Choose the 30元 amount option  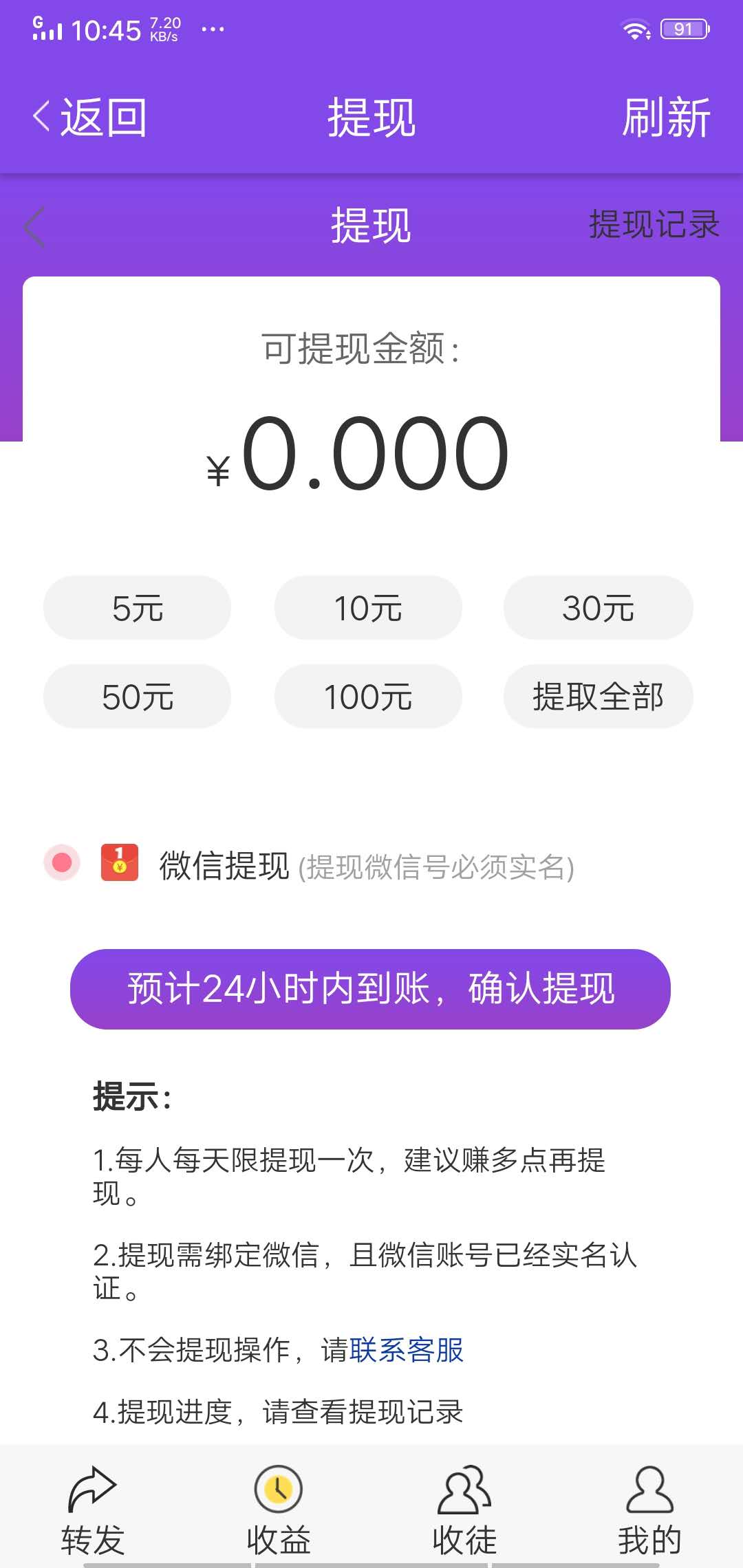[x=598, y=608]
